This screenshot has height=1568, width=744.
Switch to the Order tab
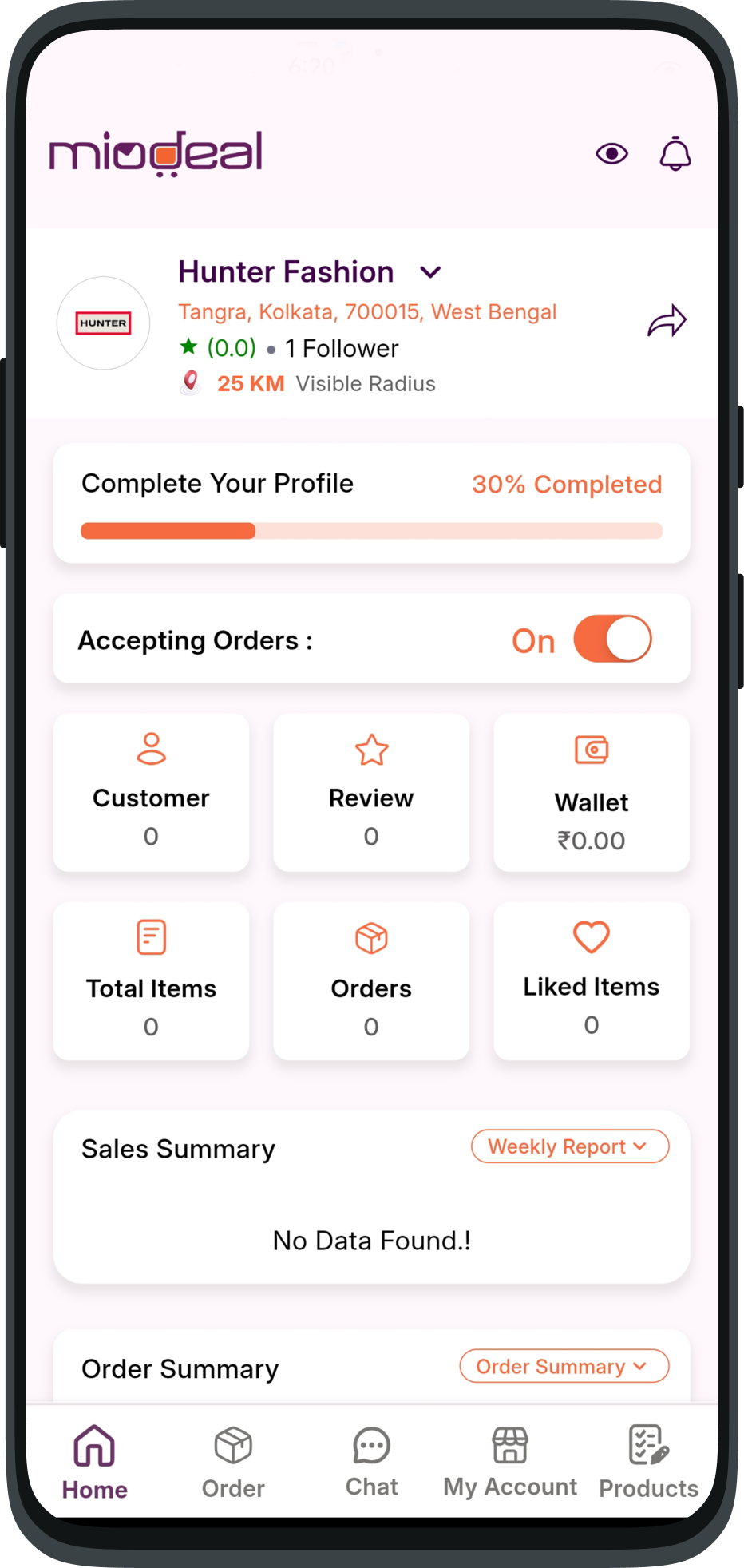point(233,1462)
